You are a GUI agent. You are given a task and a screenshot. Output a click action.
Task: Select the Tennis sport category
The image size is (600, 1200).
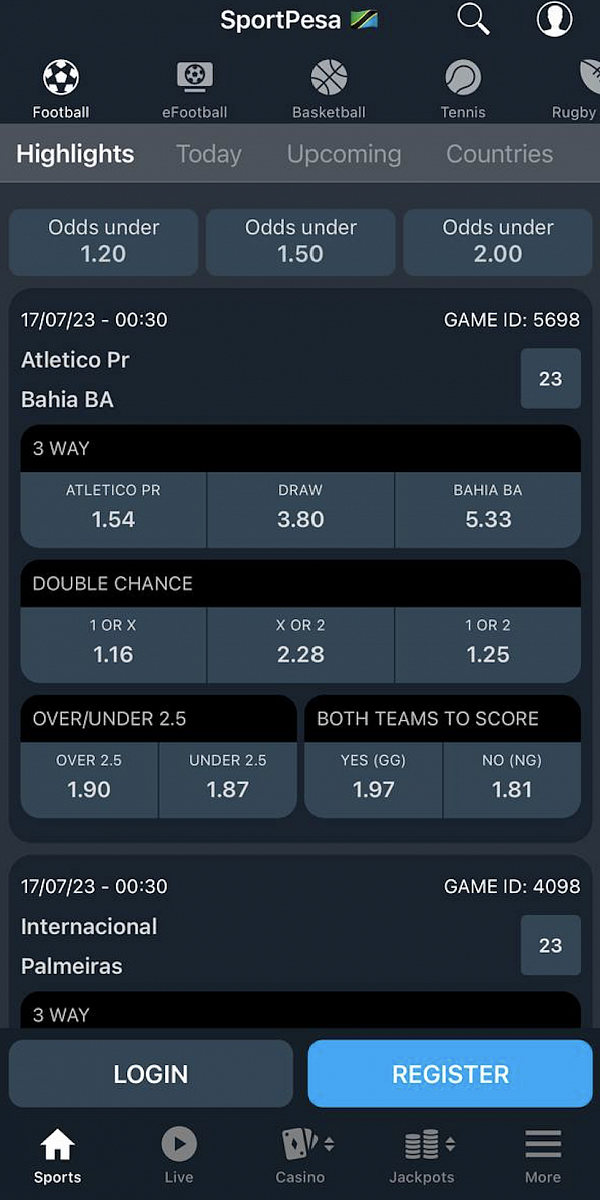coord(462,90)
